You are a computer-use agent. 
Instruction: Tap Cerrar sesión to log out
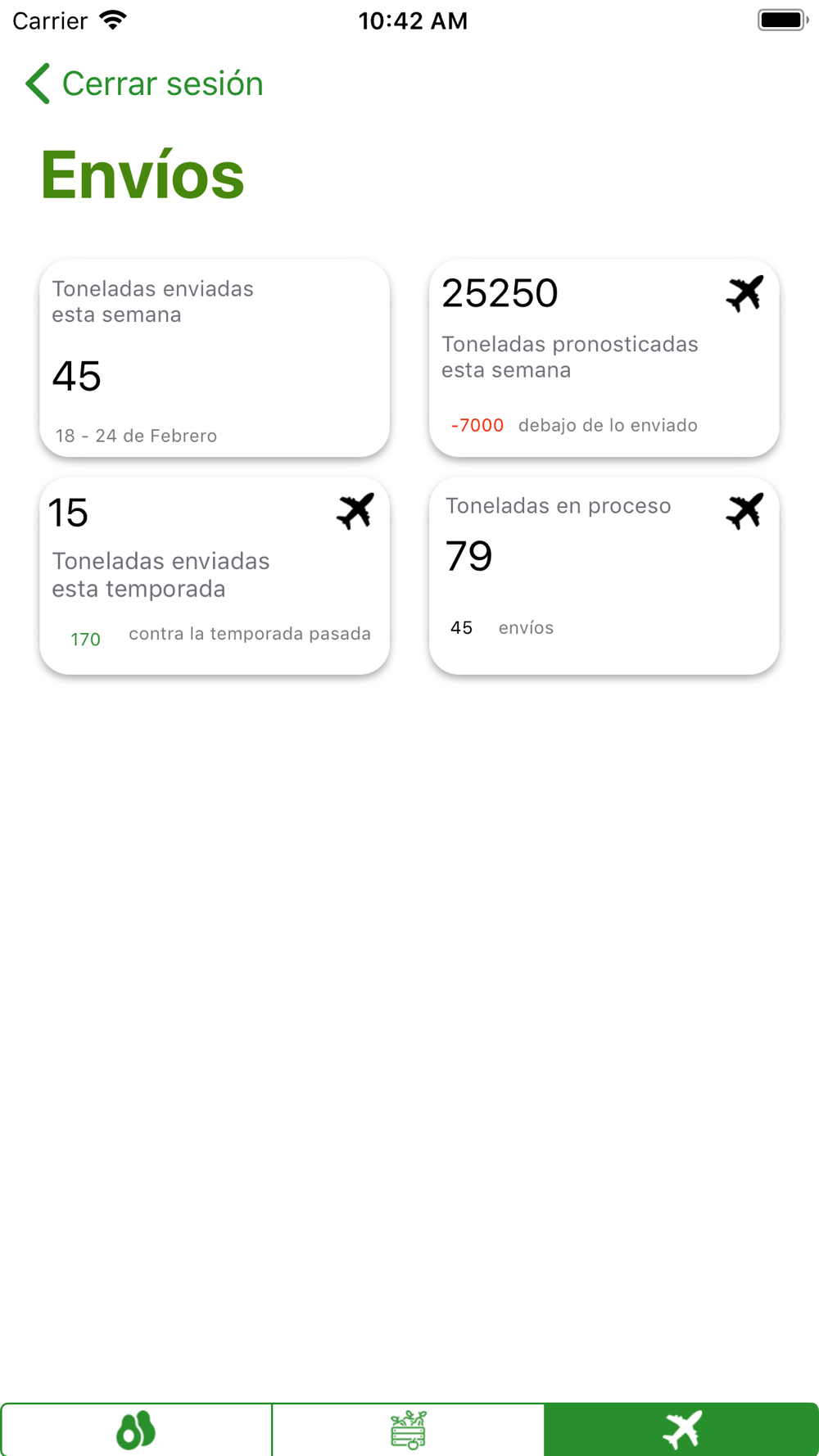[x=144, y=84]
